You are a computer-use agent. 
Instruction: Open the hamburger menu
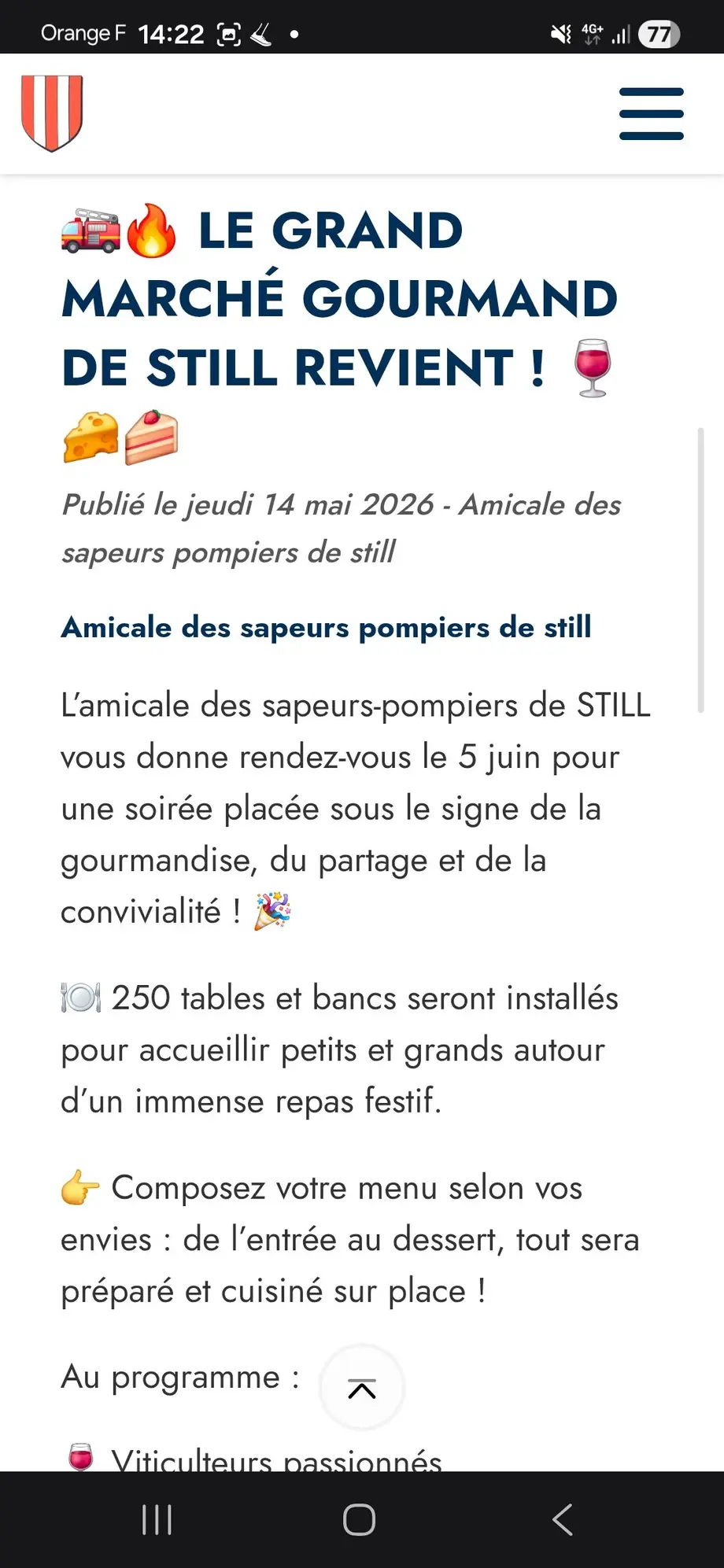651,114
